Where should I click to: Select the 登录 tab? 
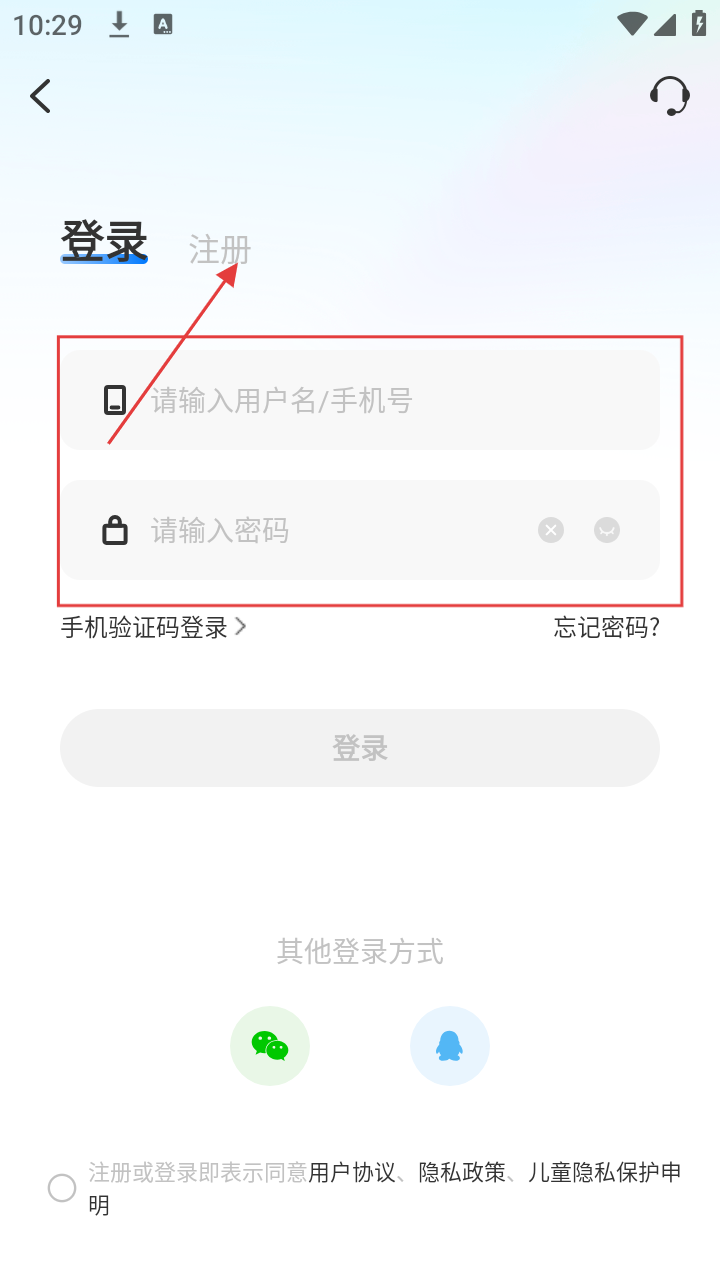(104, 241)
